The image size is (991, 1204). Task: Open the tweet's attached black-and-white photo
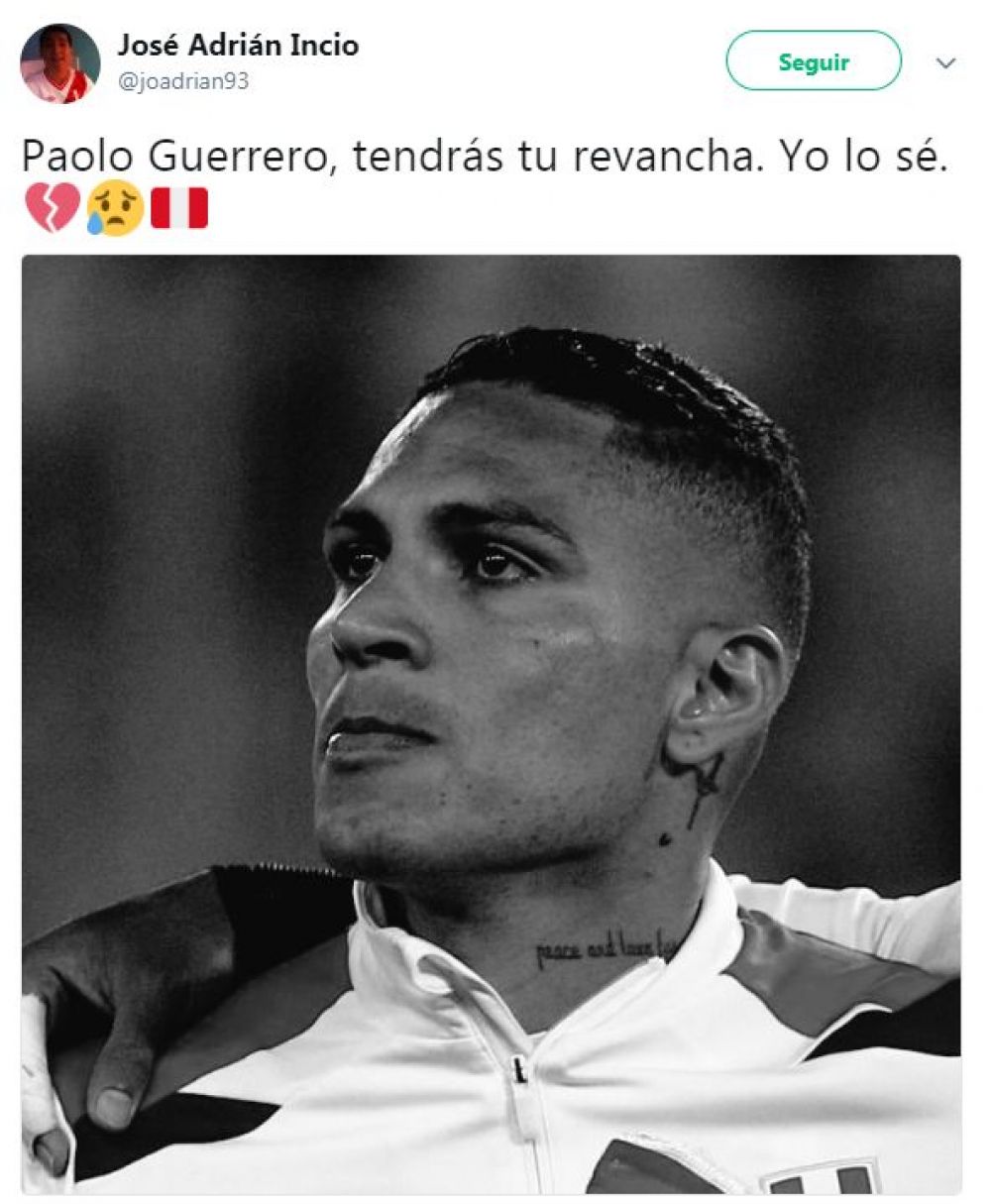point(491,723)
